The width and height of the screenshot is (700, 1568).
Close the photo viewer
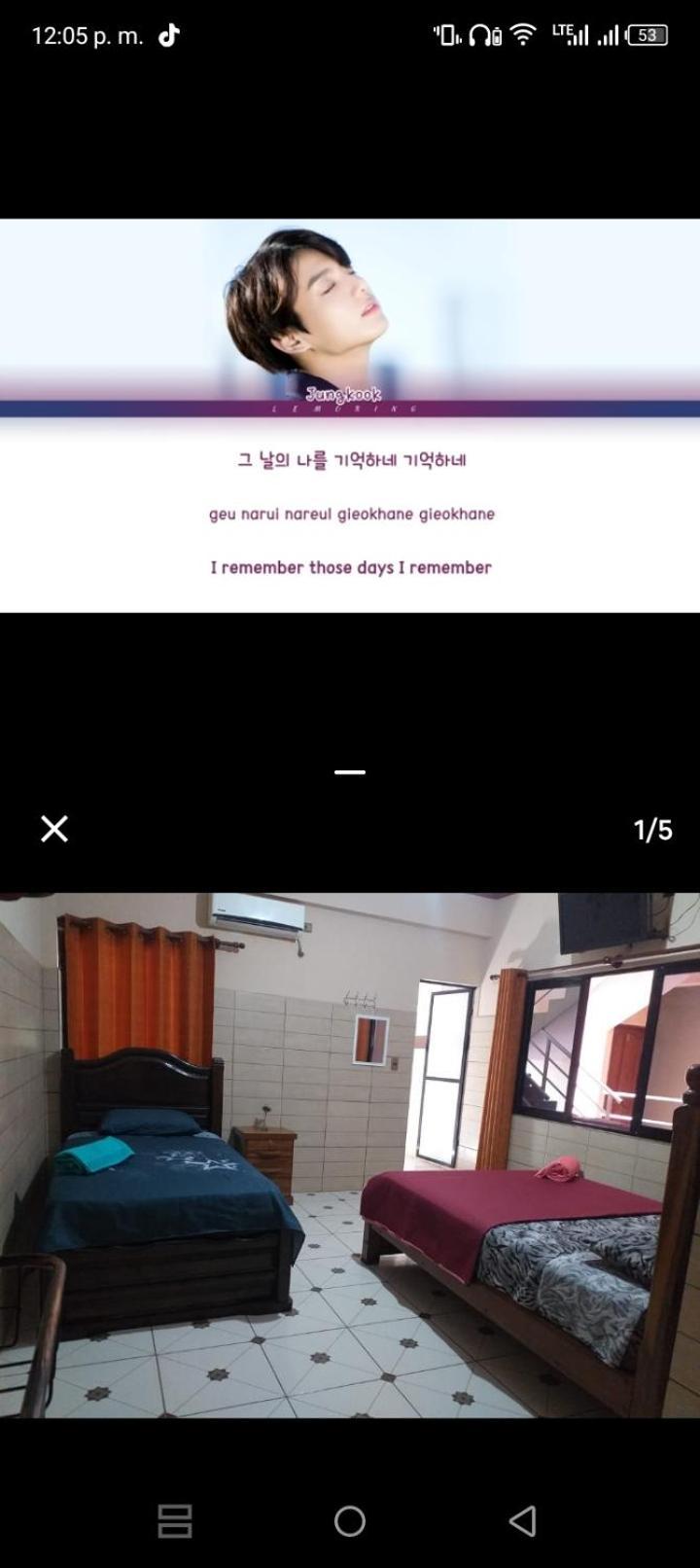tap(54, 829)
